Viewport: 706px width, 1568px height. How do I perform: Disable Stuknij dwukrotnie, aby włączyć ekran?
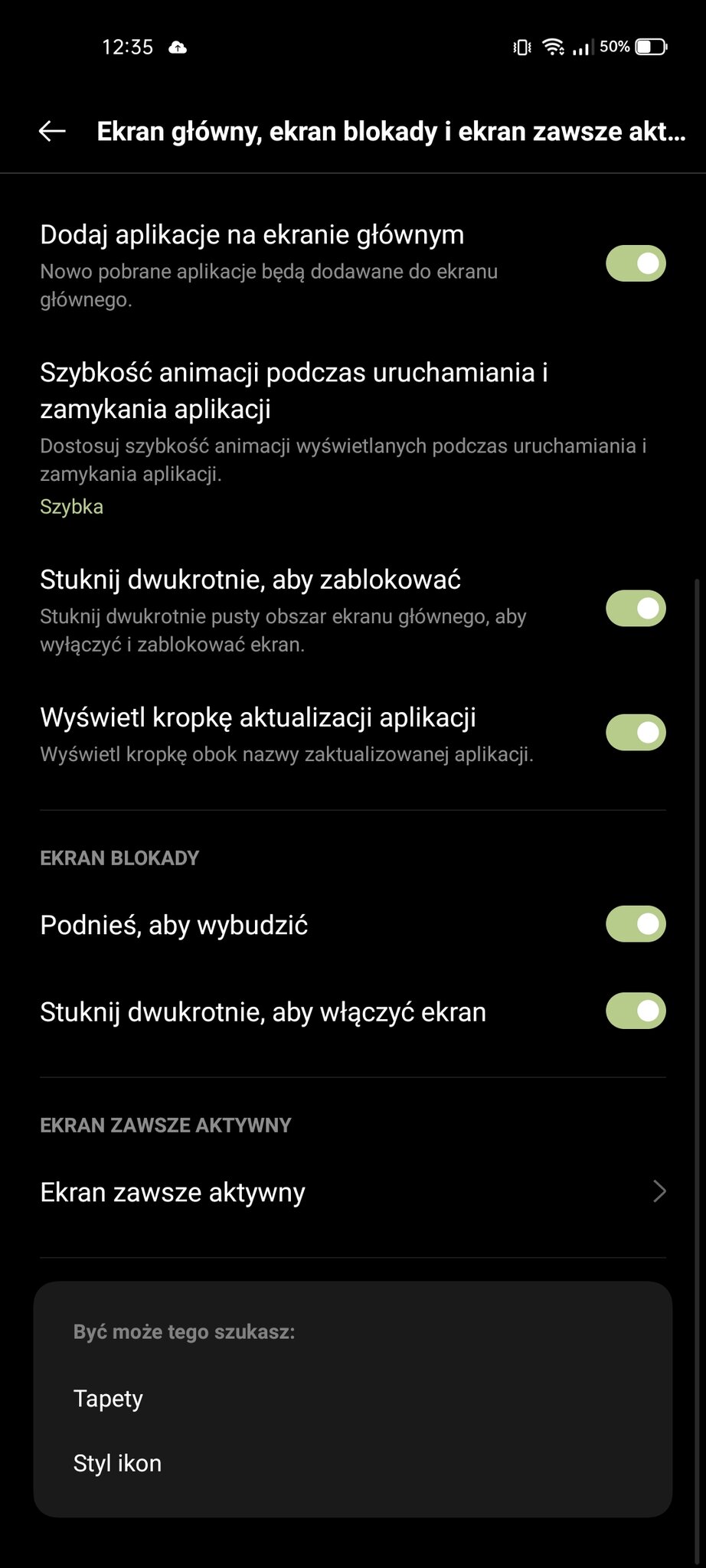(636, 1011)
